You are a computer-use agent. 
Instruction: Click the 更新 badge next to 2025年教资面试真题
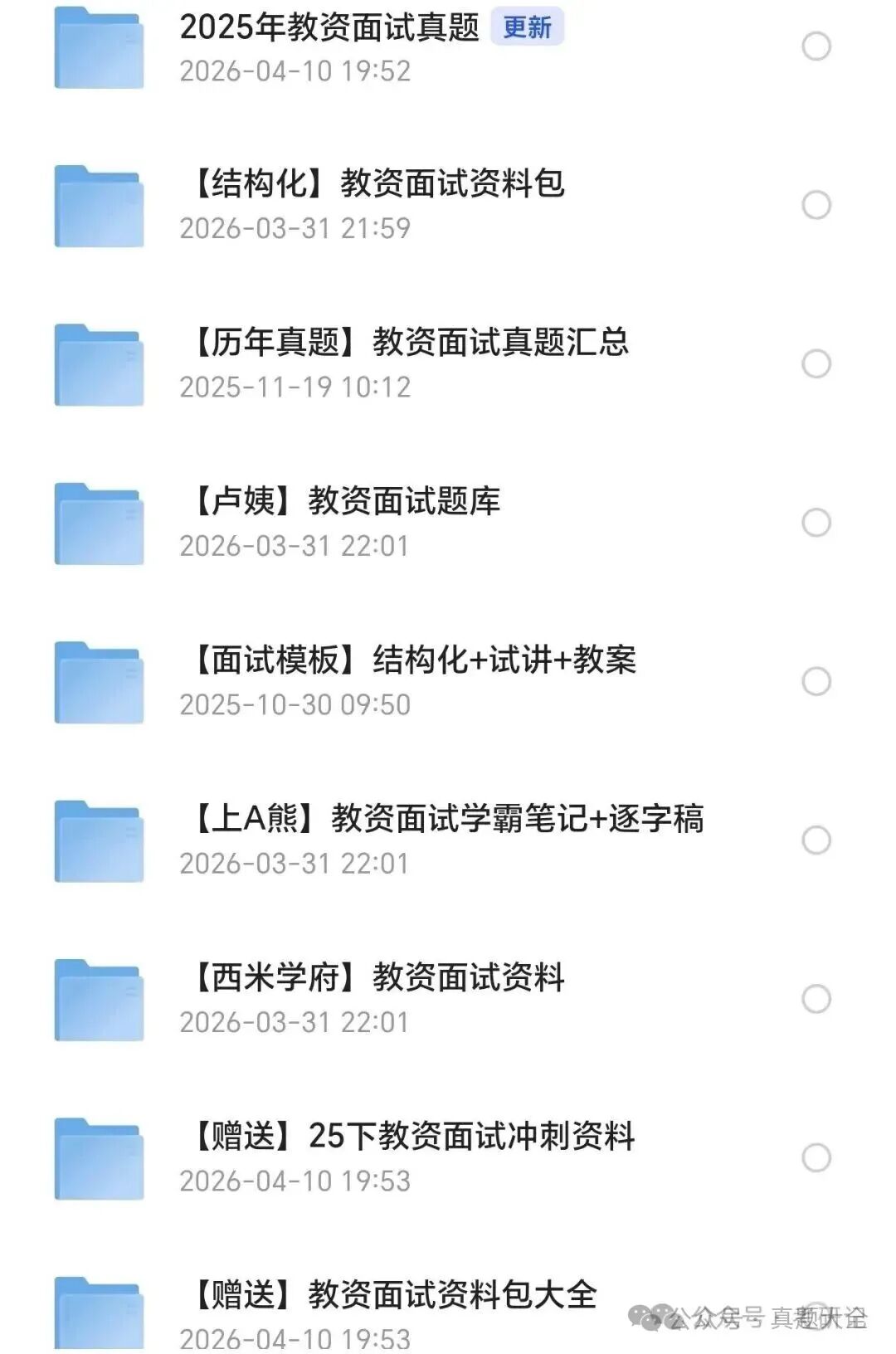(x=529, y=27)
